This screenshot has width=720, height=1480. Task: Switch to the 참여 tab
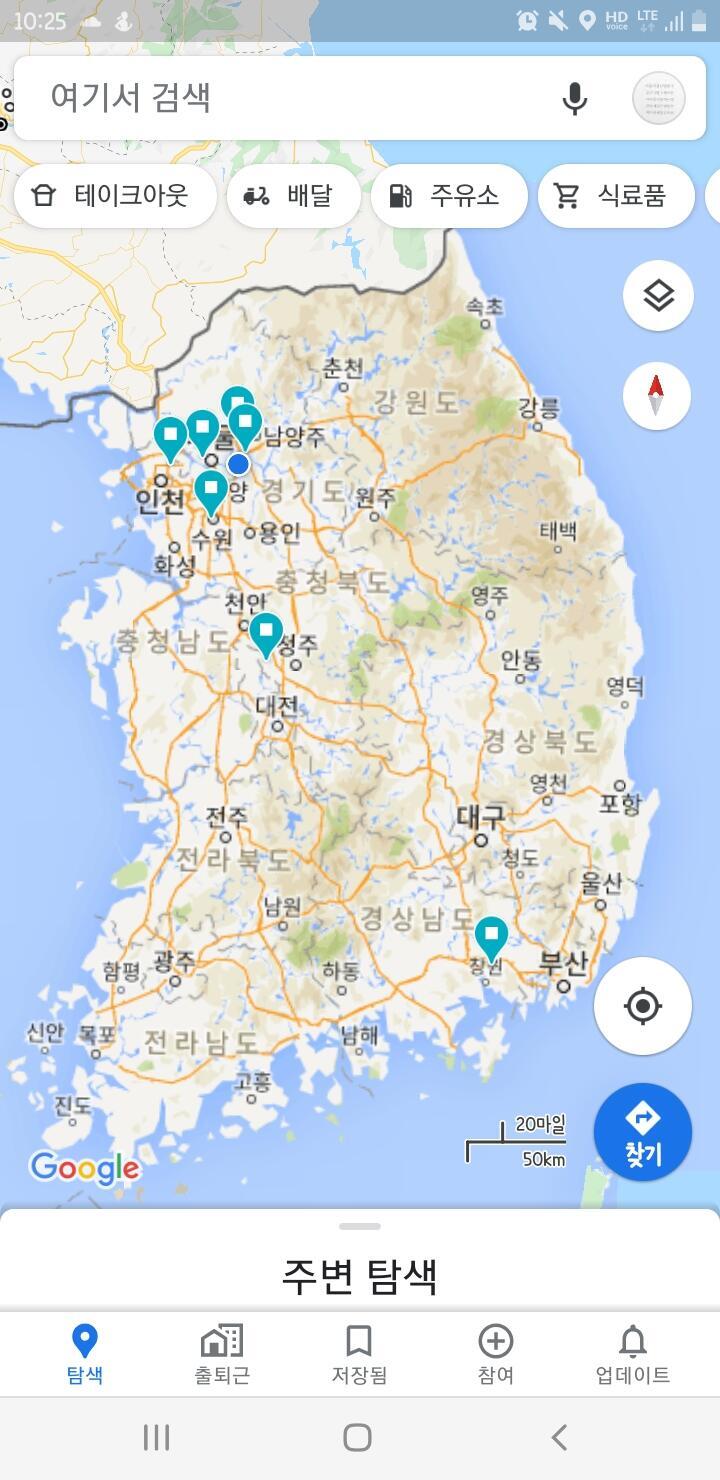pyautogui.click(x=496, y=1354)
